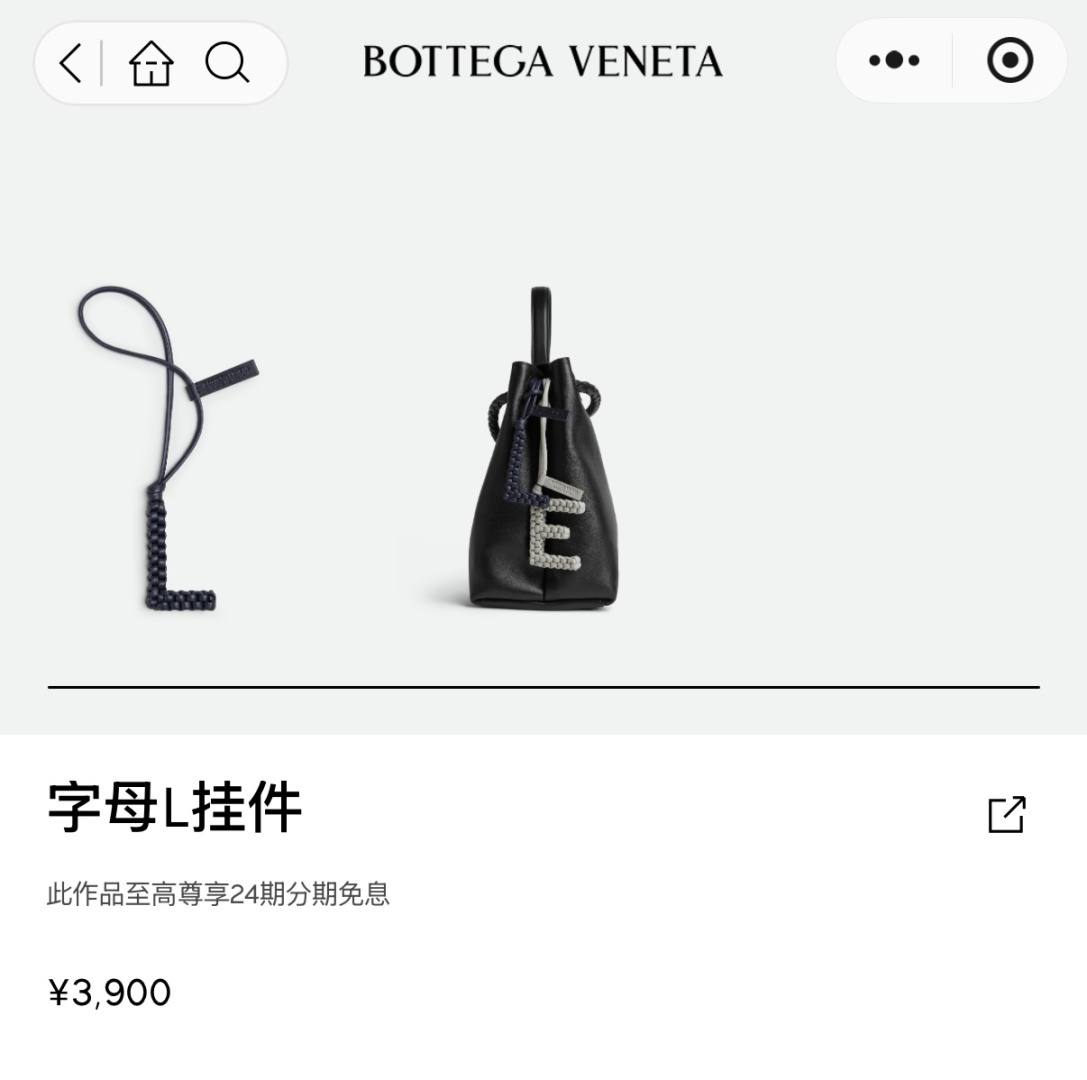
Task: Go back to the previous page
Action: pyautogui.click(x=70, y=63)
